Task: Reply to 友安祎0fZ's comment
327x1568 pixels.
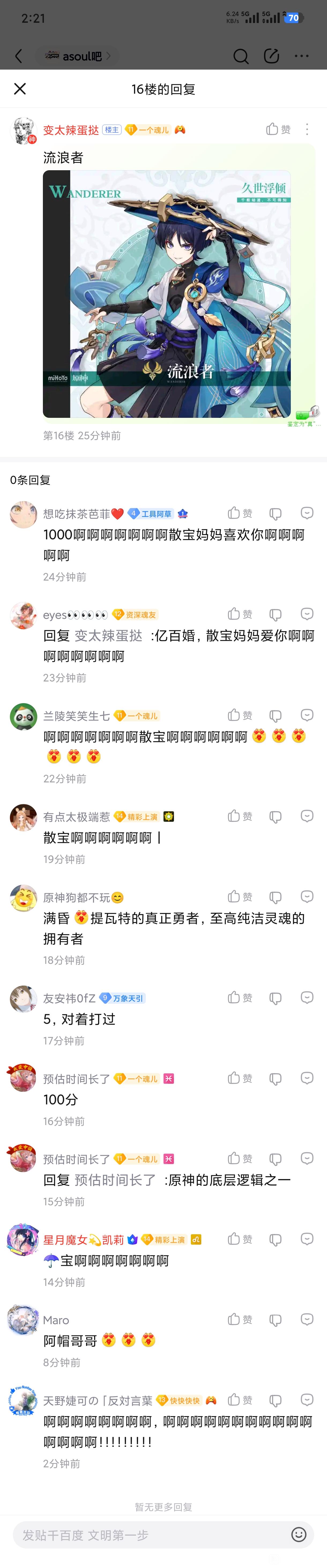Action: point(307,998)
